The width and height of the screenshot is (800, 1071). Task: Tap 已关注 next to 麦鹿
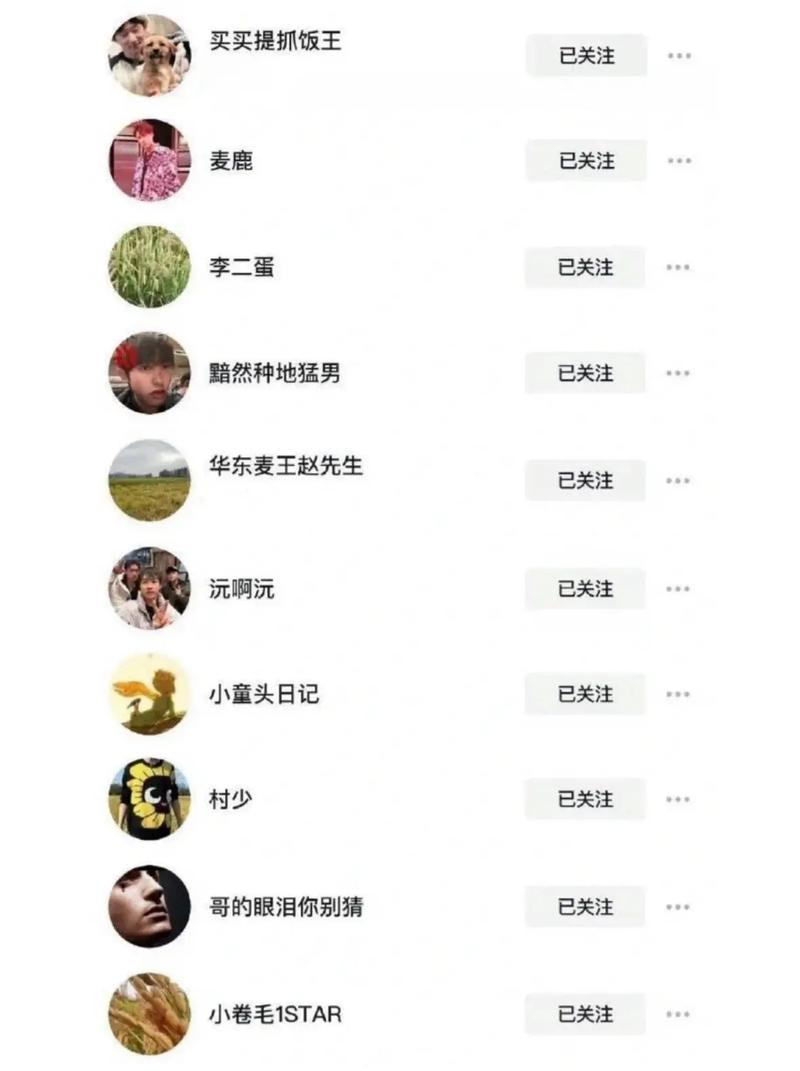(x=586, y=161)
